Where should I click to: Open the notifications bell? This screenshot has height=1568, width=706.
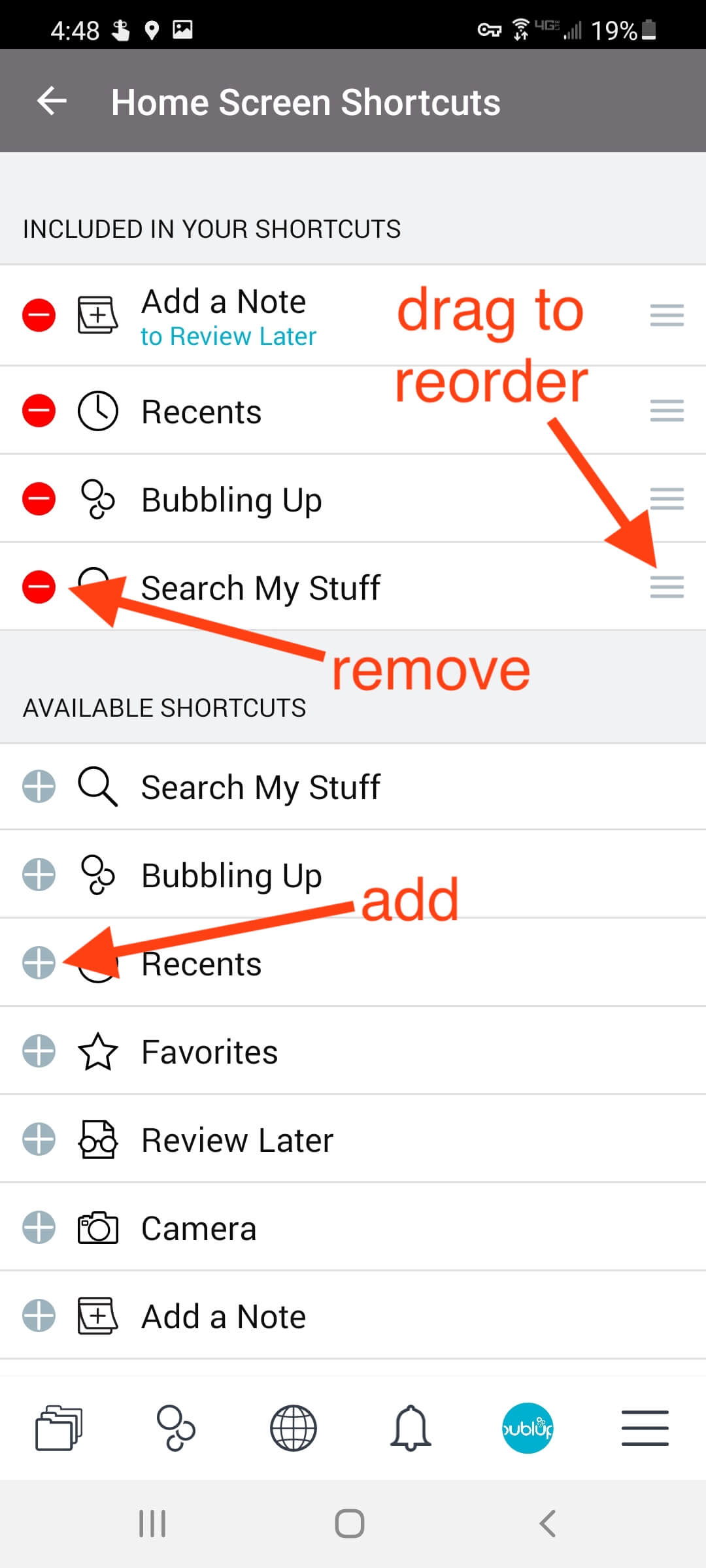point(411,1428)
